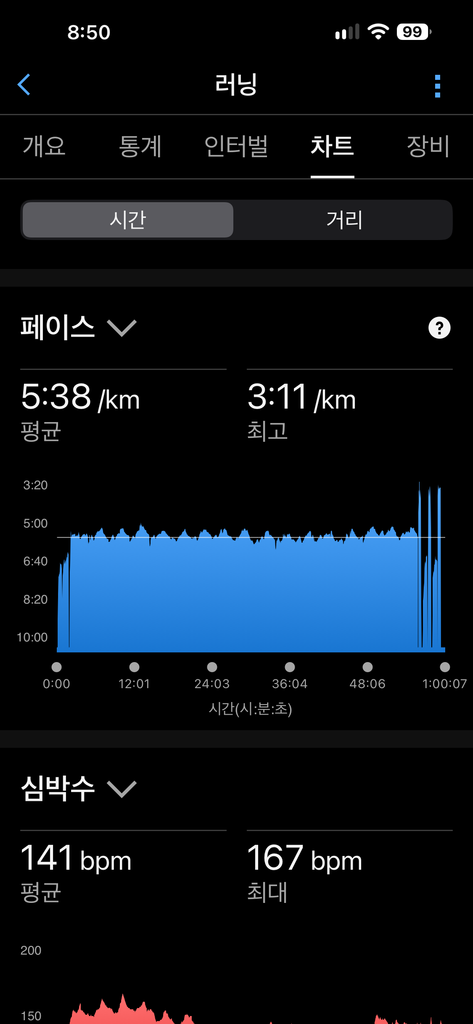Viewport: 473px width, 1024px height.
Task: Go back using the top-left arrow
Action: pos(24,85)
